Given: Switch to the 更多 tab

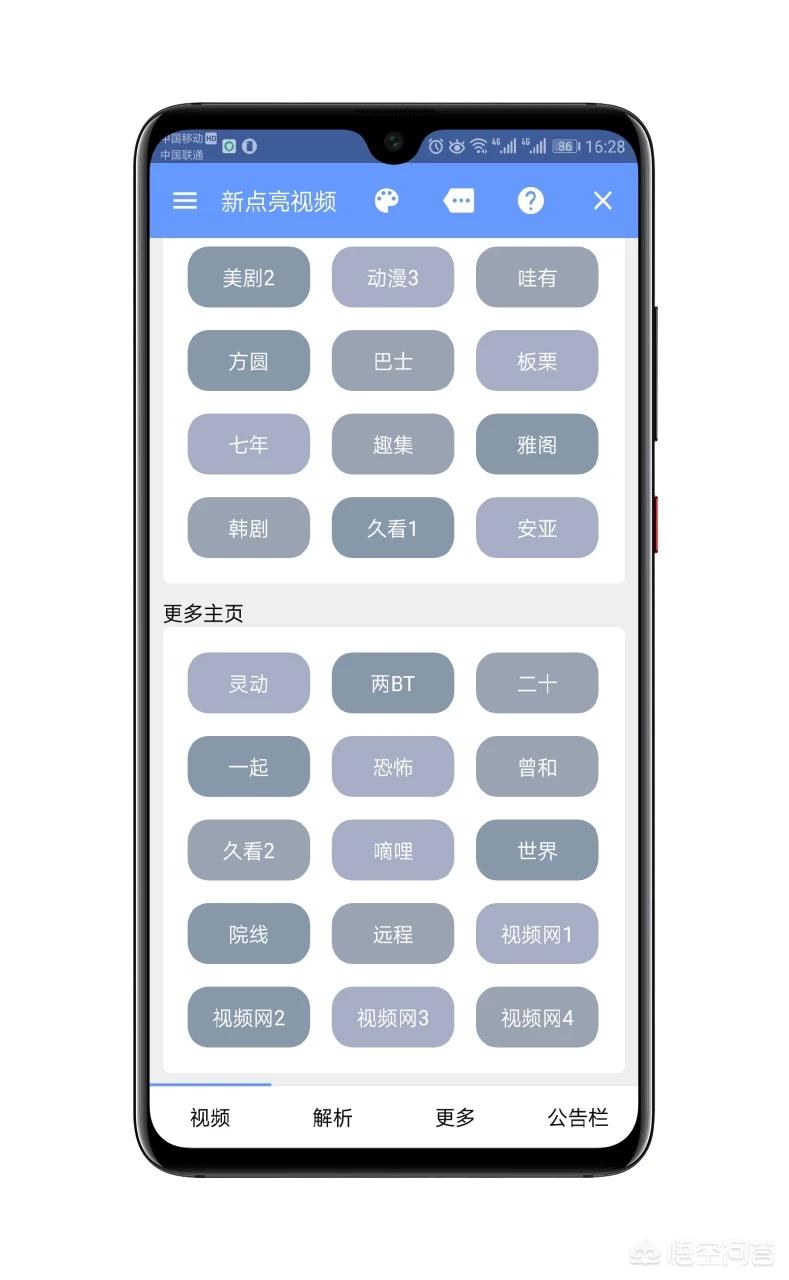Looking at the screenshot, I should tap(455, 1118).
